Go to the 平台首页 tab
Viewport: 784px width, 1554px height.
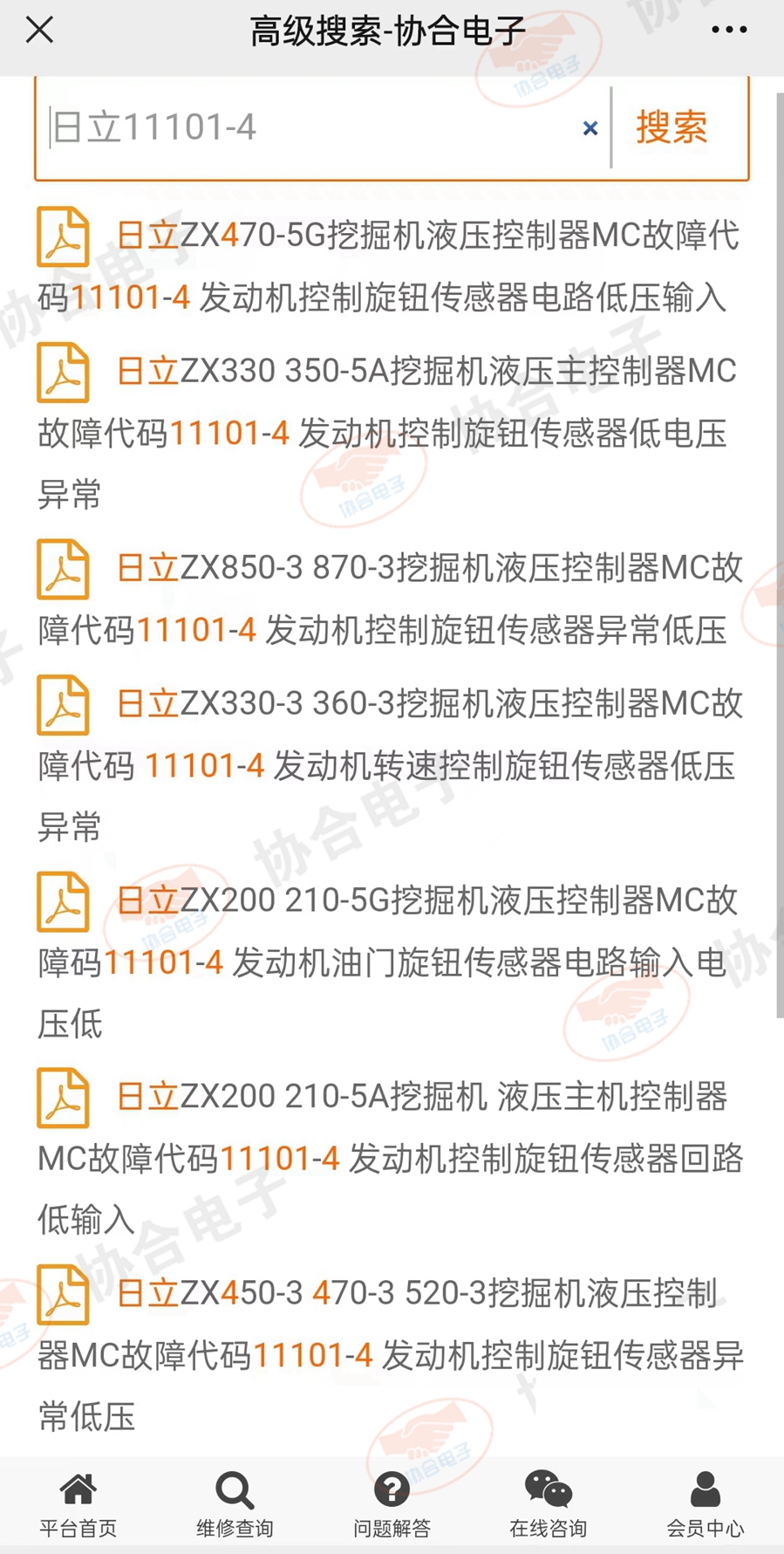(x=78, y=1505)
